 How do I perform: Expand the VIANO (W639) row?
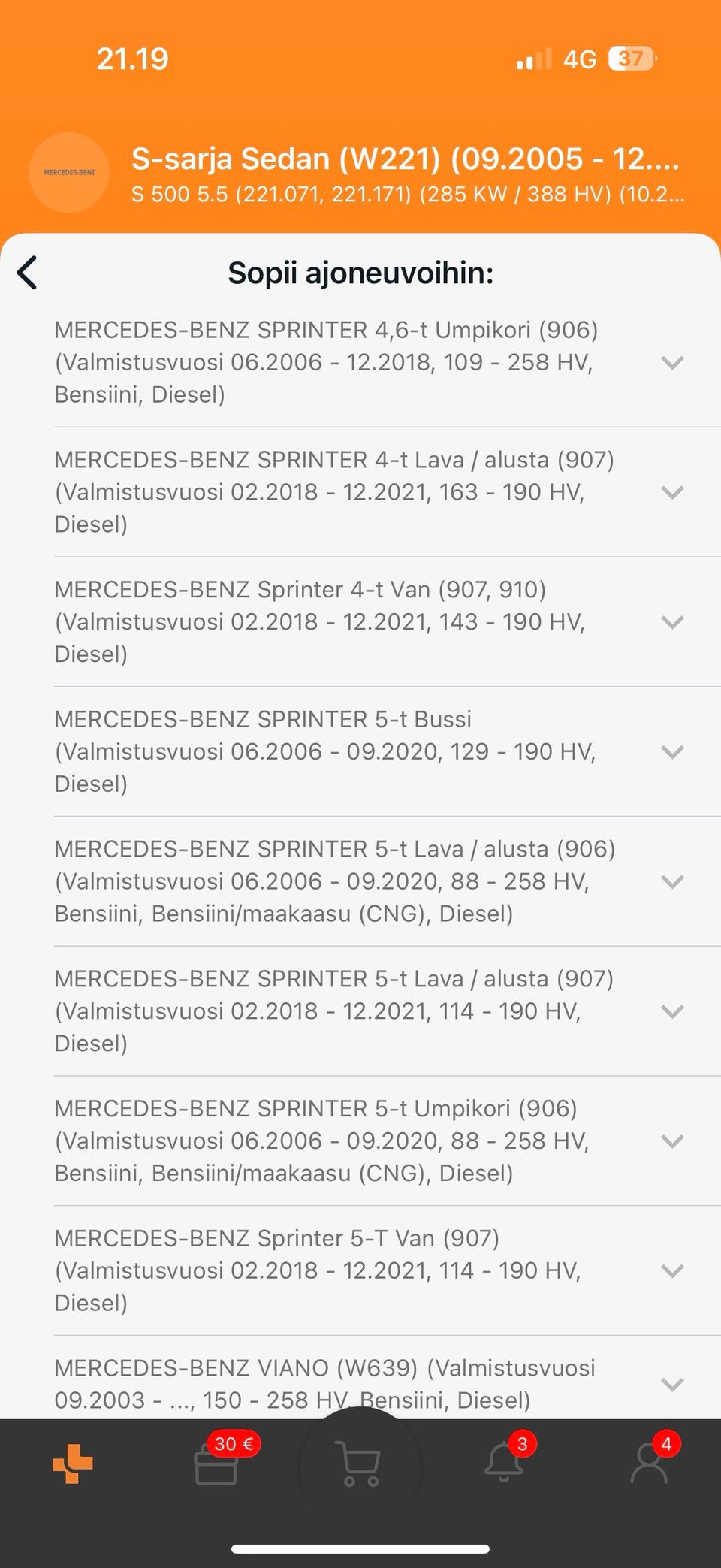tap(672, 1384)
